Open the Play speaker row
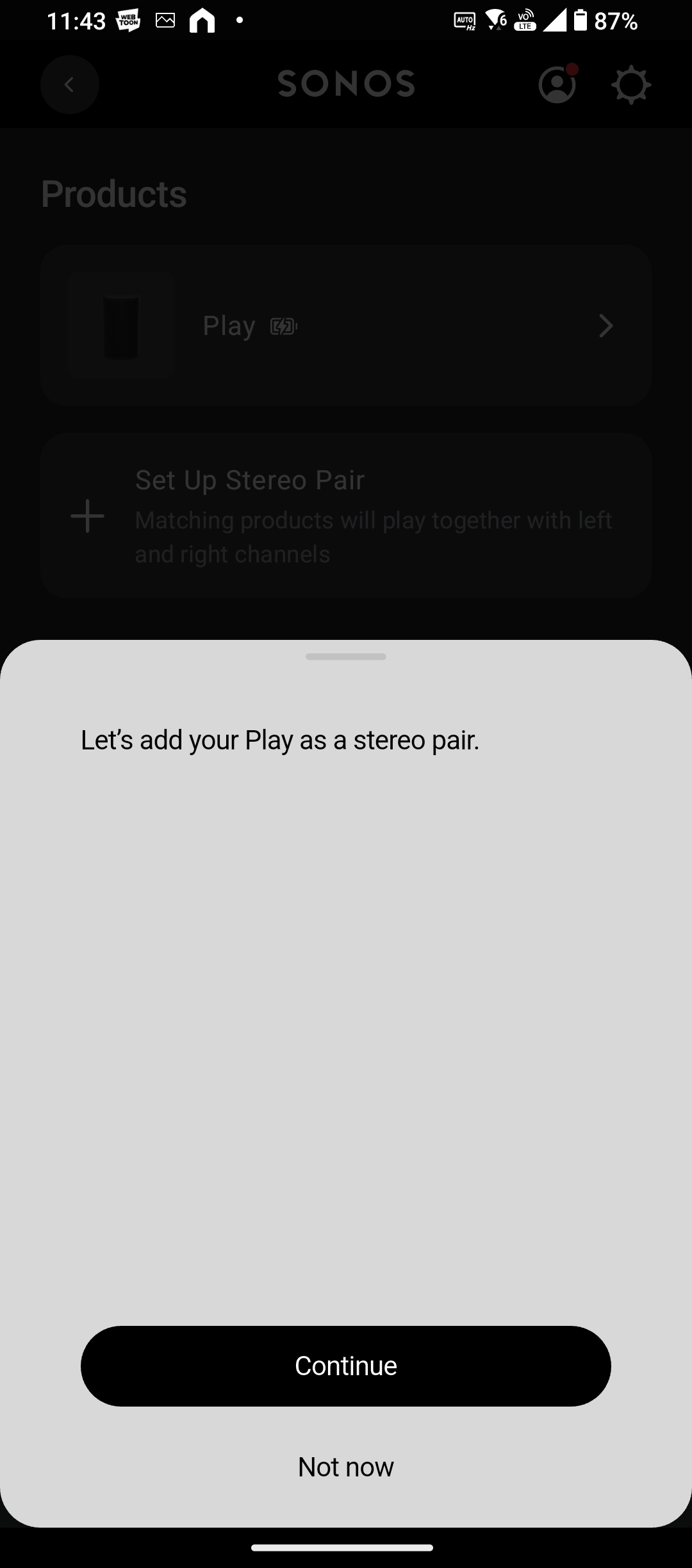 pyautogui.click(x=346, y=325)
